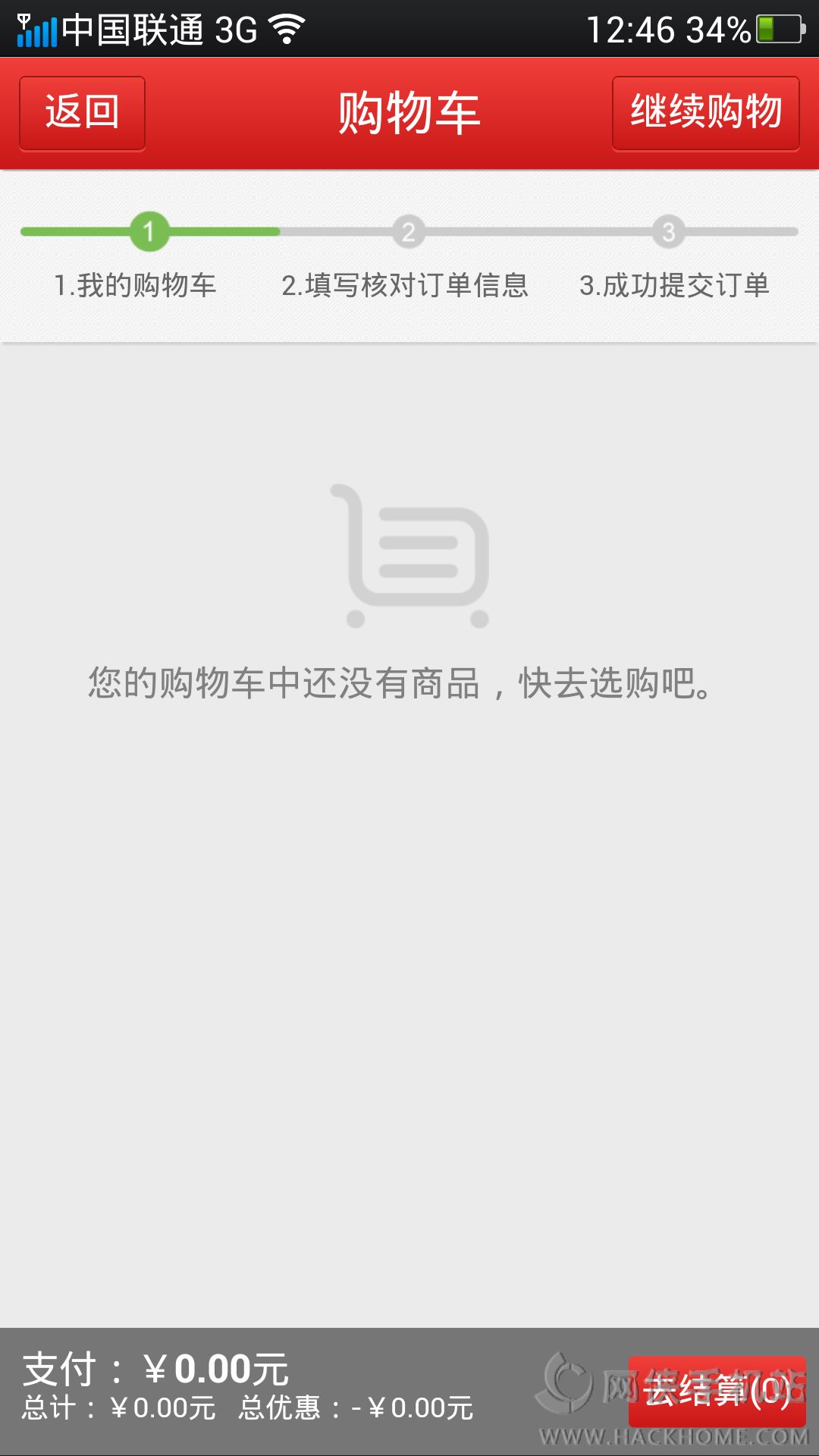
Task: Tap the 返回 back button
Action: tap(82, 113)
